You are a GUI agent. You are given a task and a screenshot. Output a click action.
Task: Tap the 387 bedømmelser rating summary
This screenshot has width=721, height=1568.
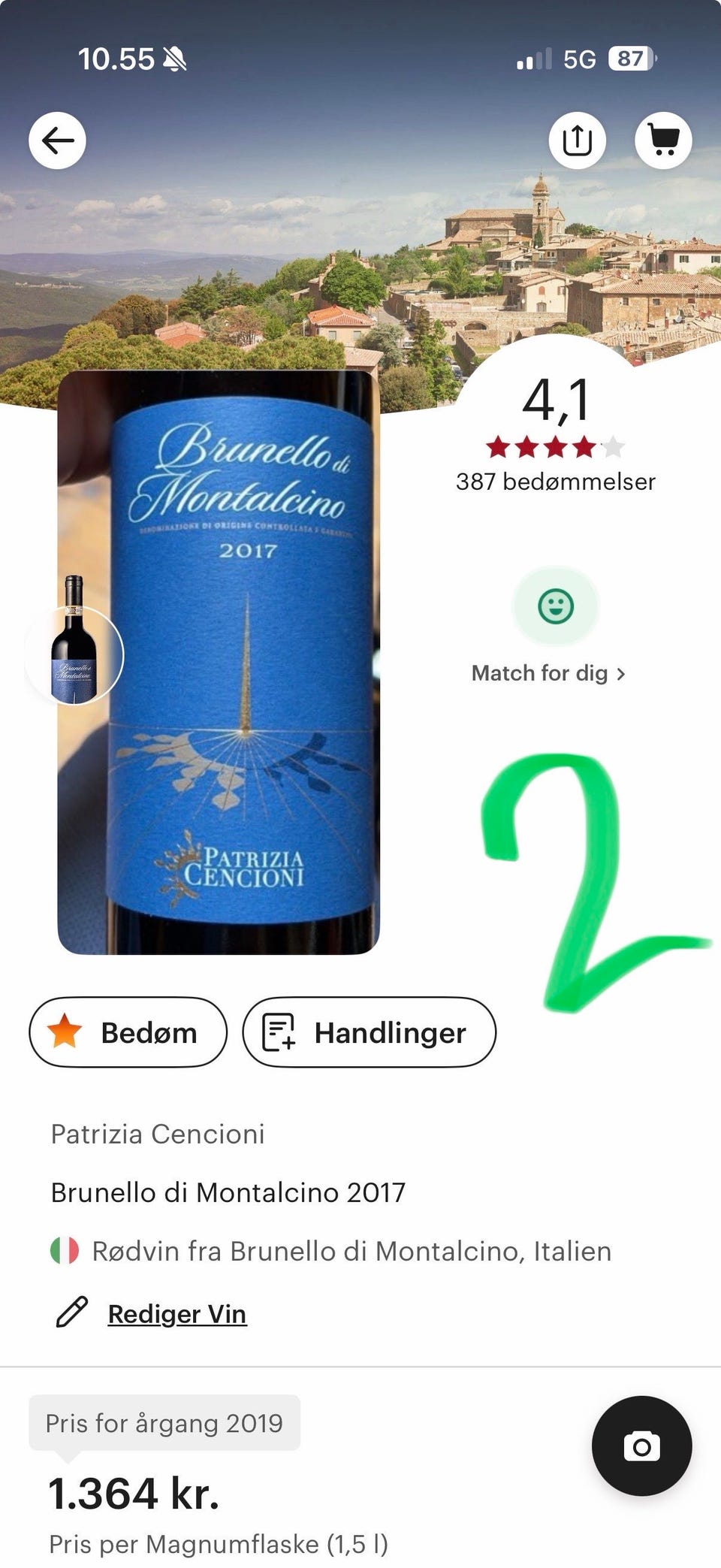[556, 481]
